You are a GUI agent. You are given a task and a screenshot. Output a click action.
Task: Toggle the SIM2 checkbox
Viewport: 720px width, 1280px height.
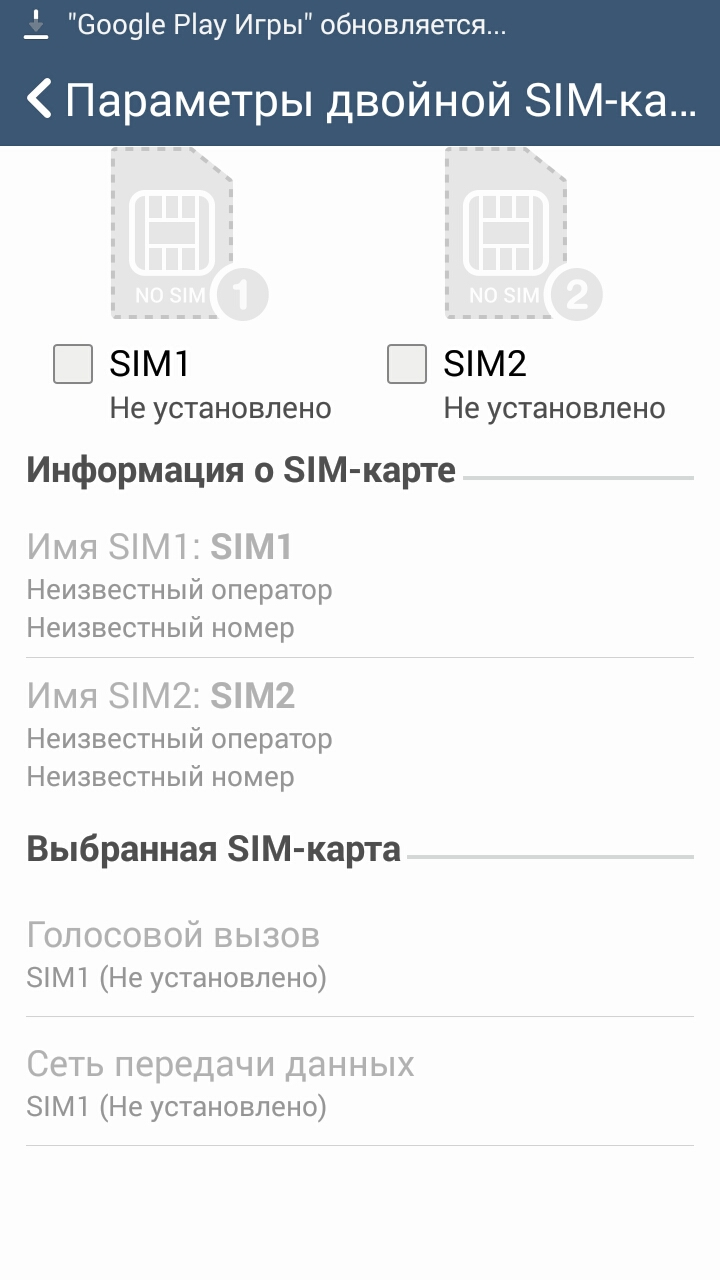407,364
